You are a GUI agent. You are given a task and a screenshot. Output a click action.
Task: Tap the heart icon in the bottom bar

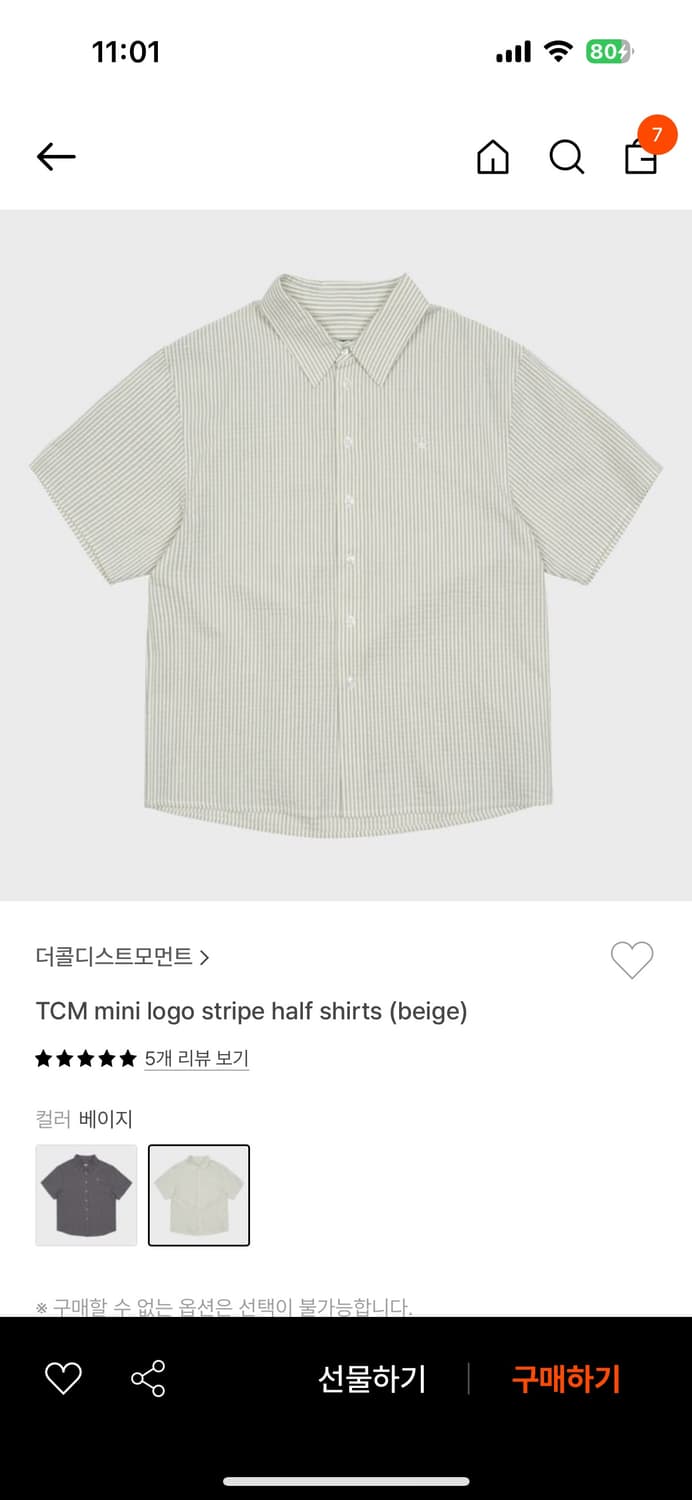63,1379
